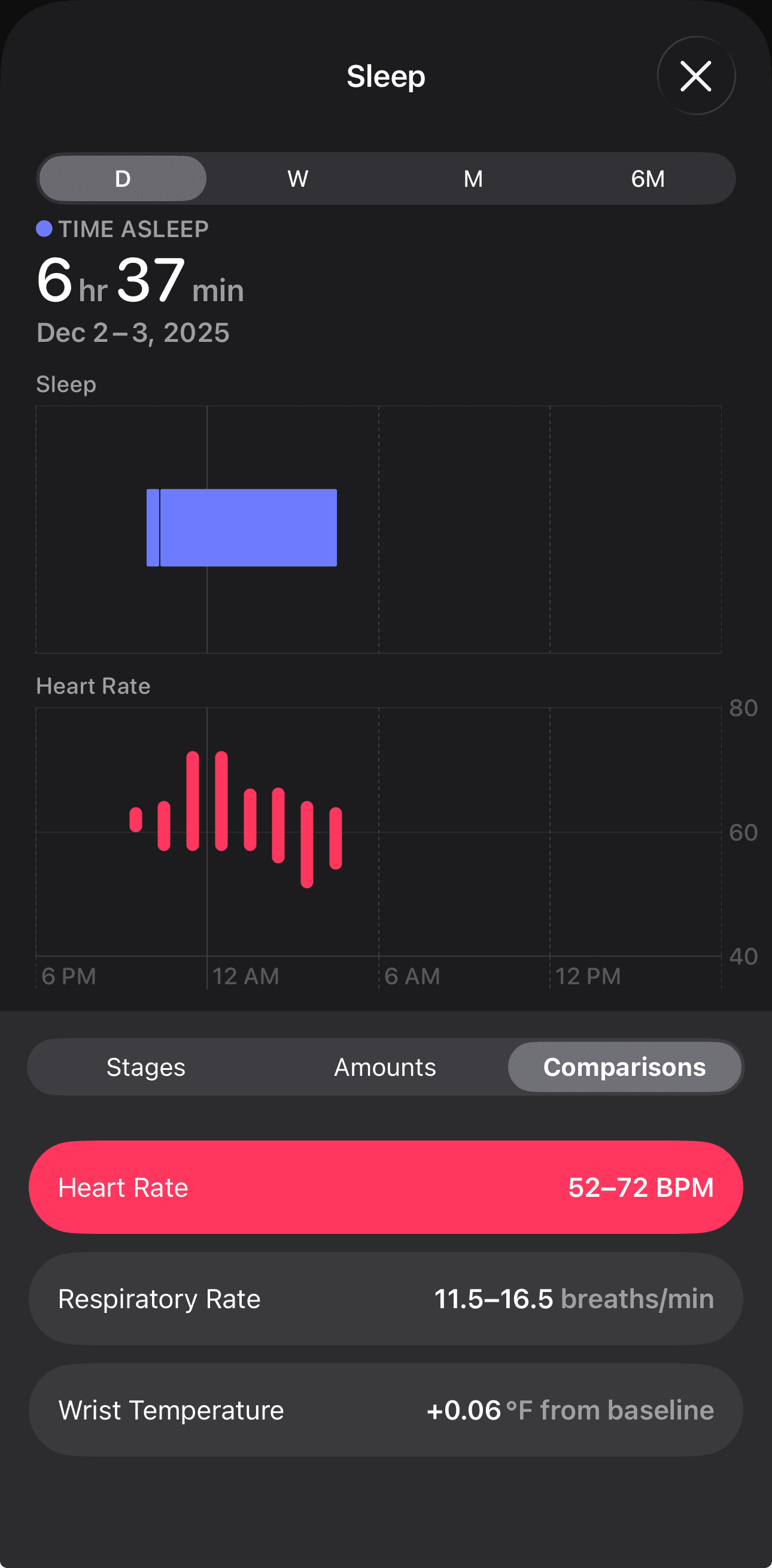Tap the Dec 2–3, 2025 date label
The image size is (772, 1568).
(133, 332)
